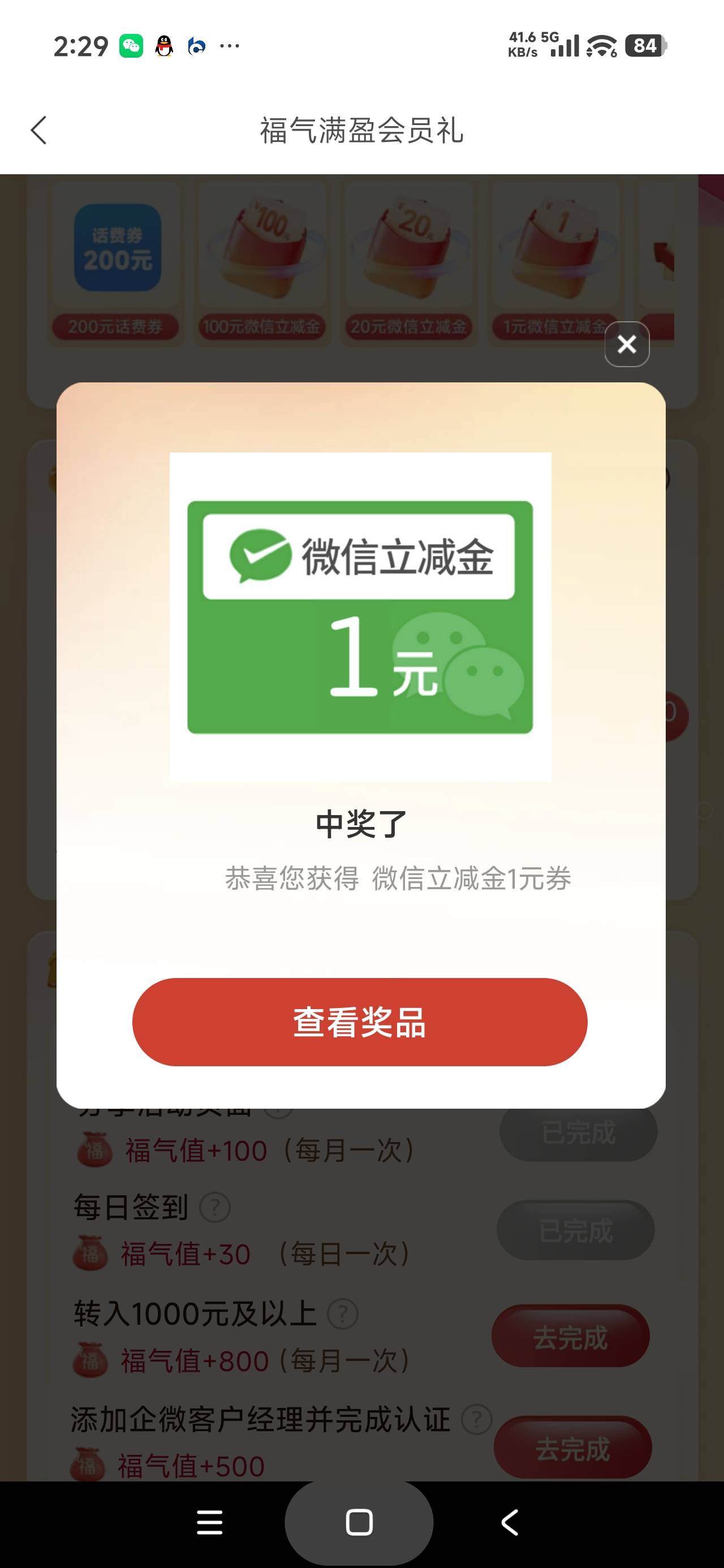The height and width of the screenshot is (1568, 724).
Task: Close the prize popup dialog
Action: pyautogui.click(x=627, y=344)
